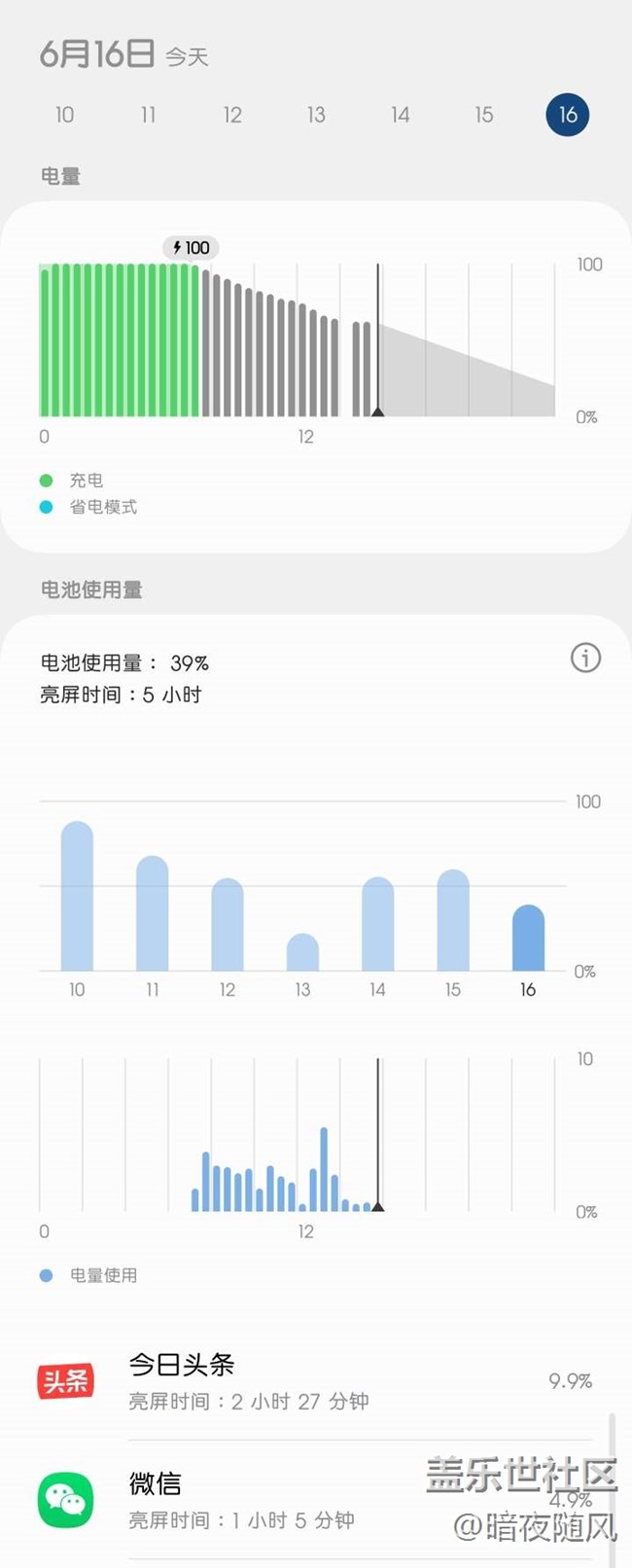Tap the usage bar for day 10
Screen dimensions: 632x1568
coord(77,897)
